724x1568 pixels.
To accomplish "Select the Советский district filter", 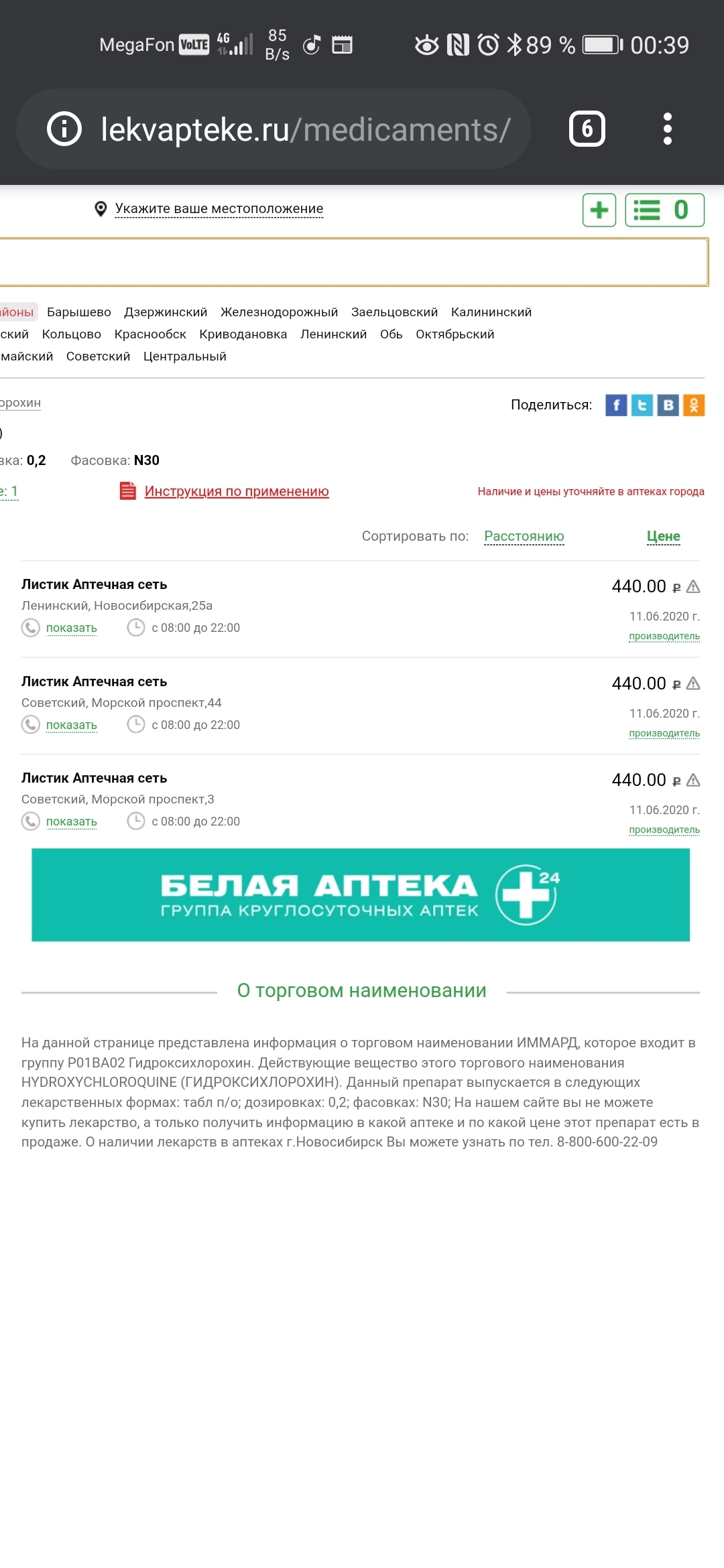I will [x=98, y=356].
